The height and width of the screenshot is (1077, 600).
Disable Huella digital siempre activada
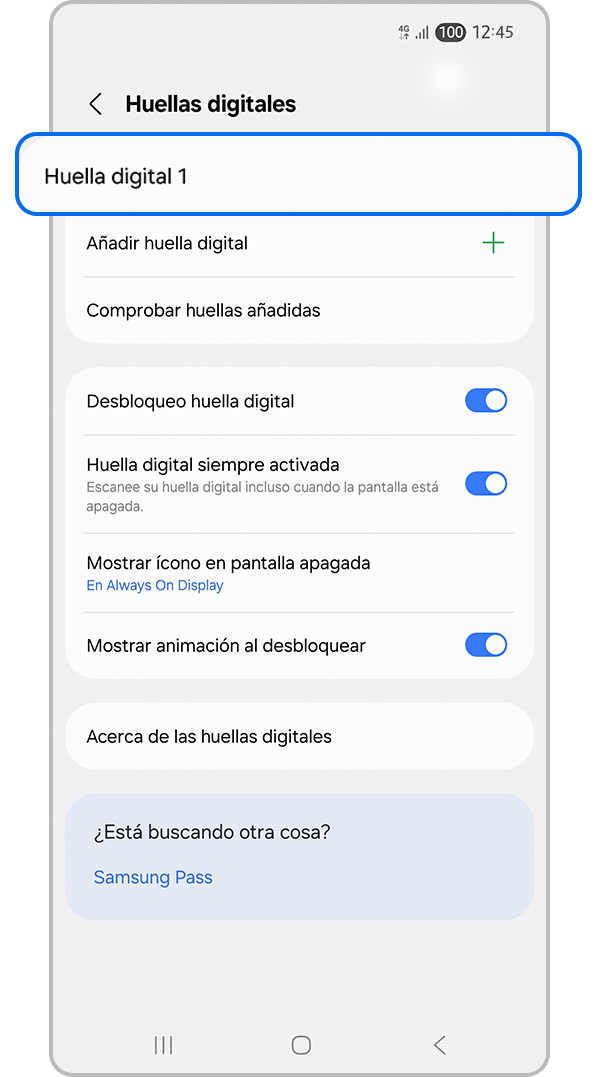click(486, 484)
